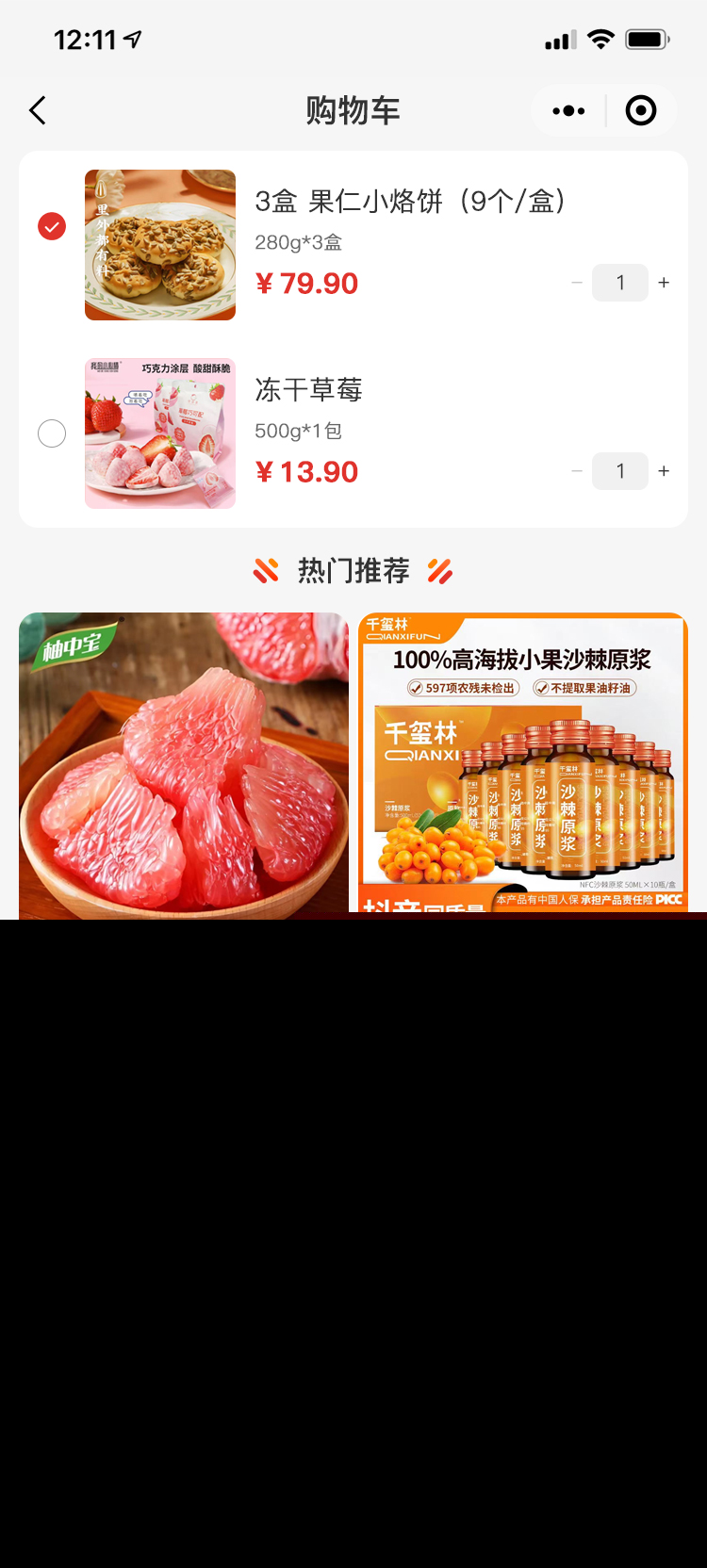Open the 果仁小烙饼 product image
Viewport: 707px width, 1568px height.
point(160,245)
